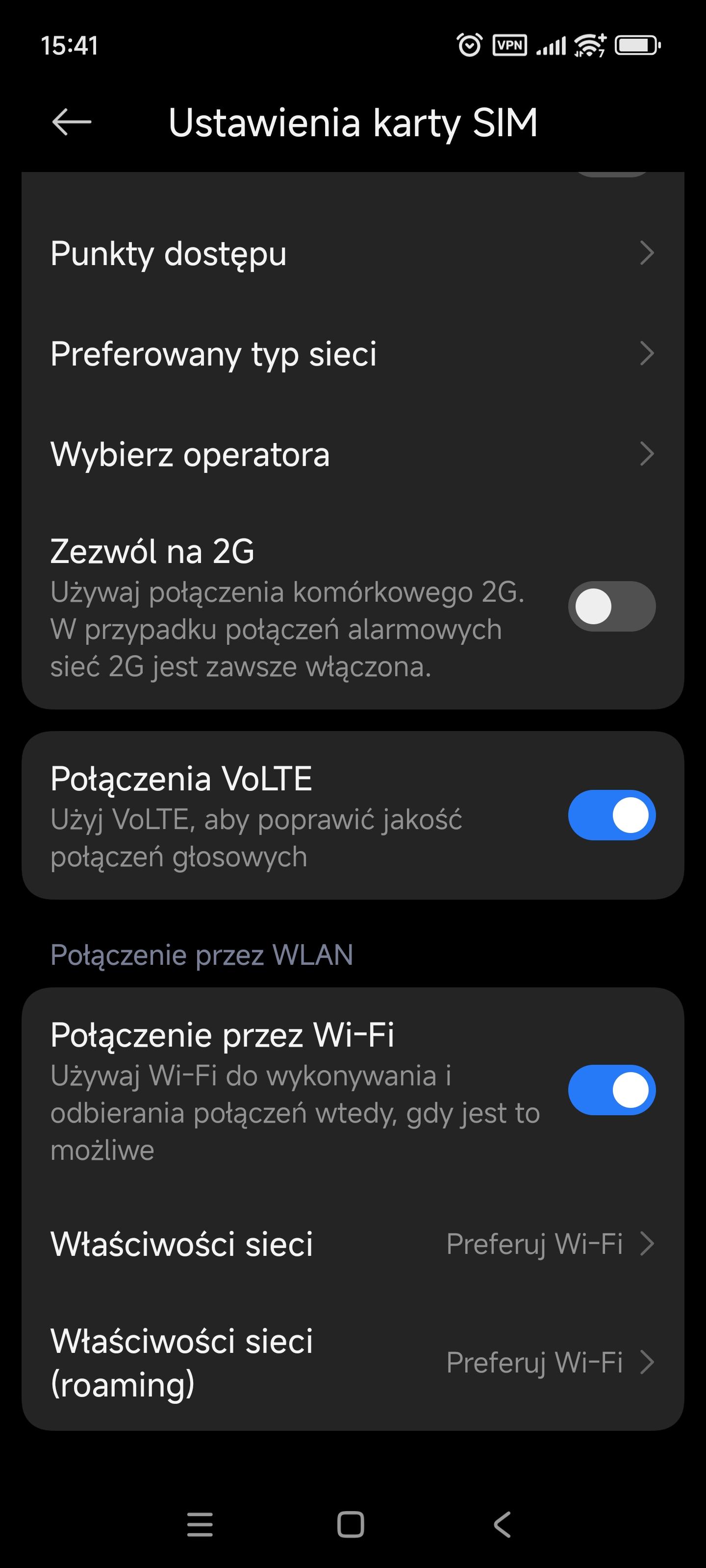The image size is (706, 1568).
Task: Open Punkty dostępu settings
Action: pyautogui.click(x=352, y=253)
